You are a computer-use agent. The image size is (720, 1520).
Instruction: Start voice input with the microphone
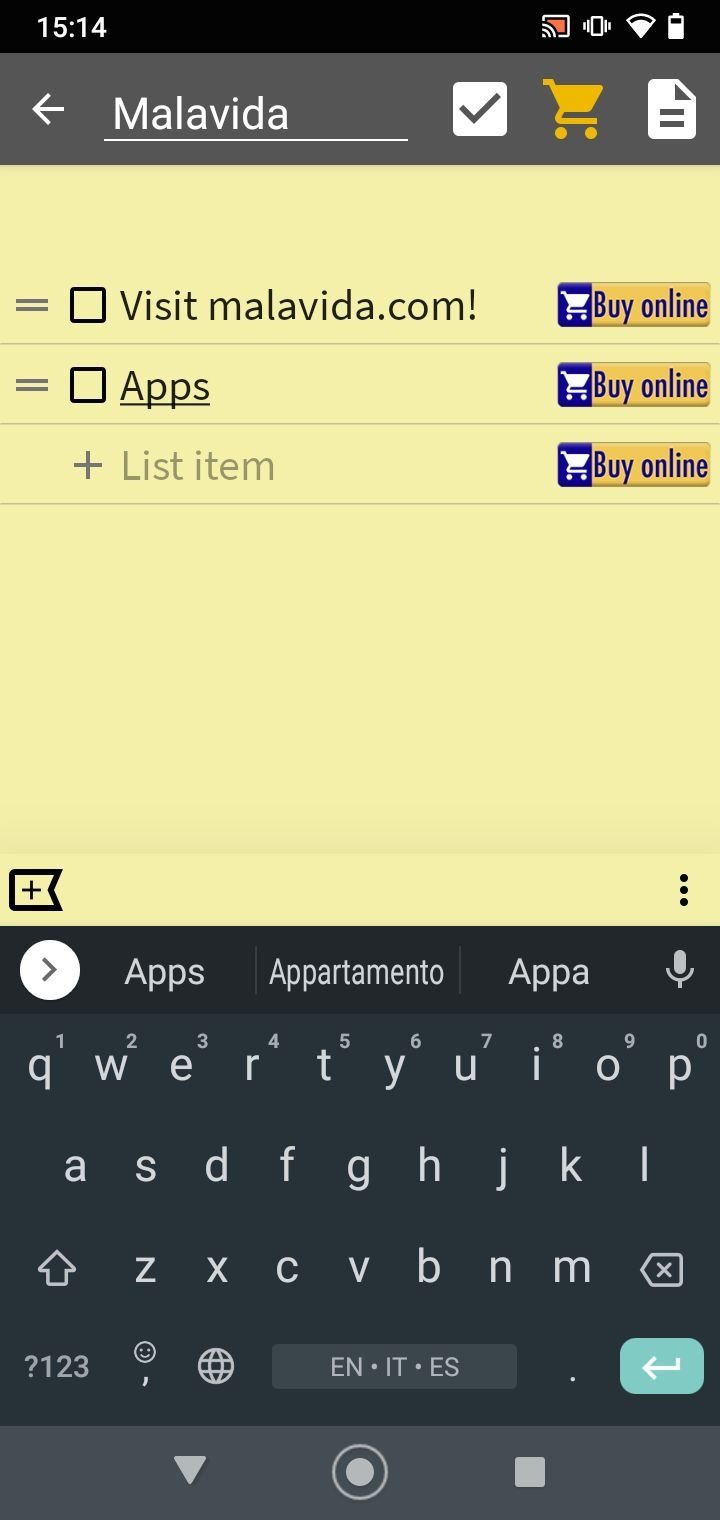tap(680, 970)
